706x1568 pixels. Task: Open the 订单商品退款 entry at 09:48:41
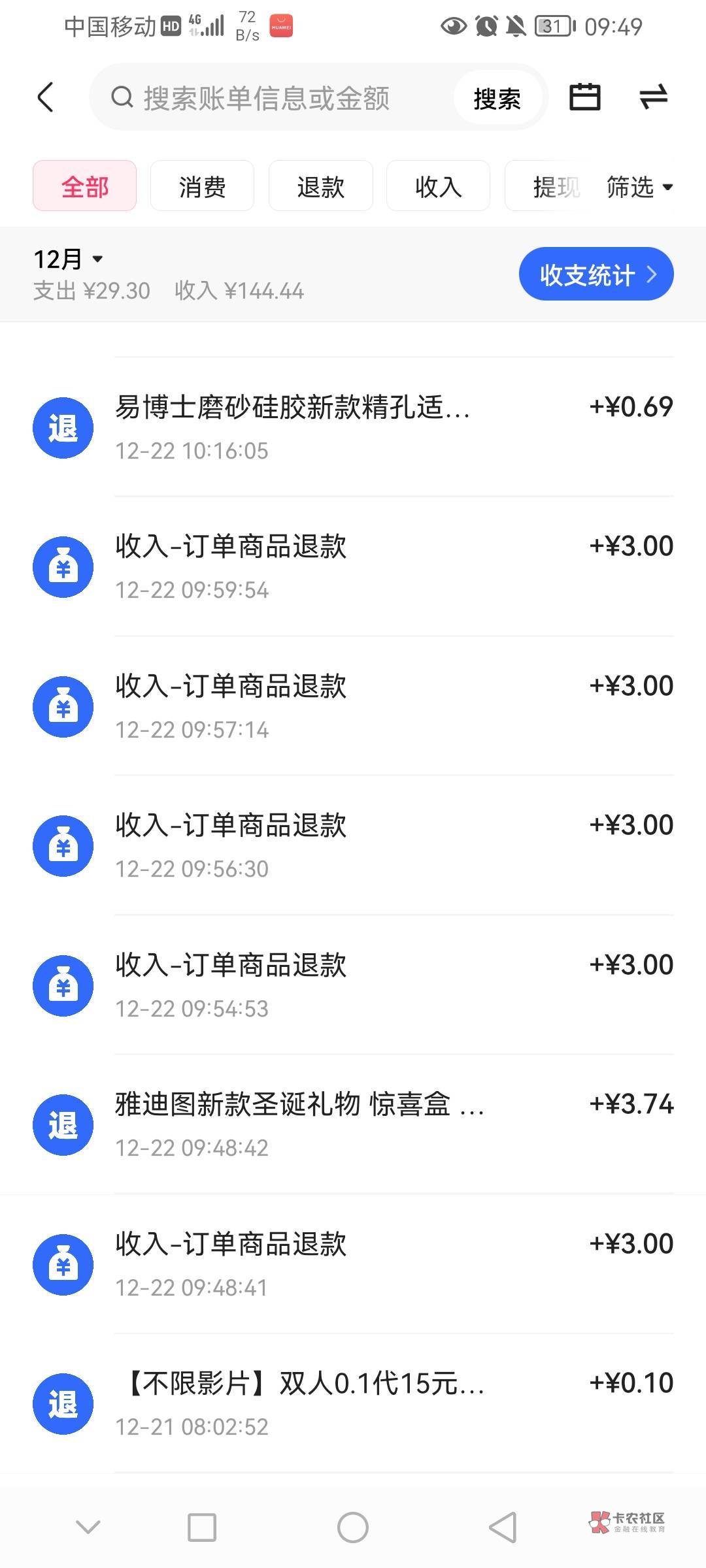[x=353, y=1264]
